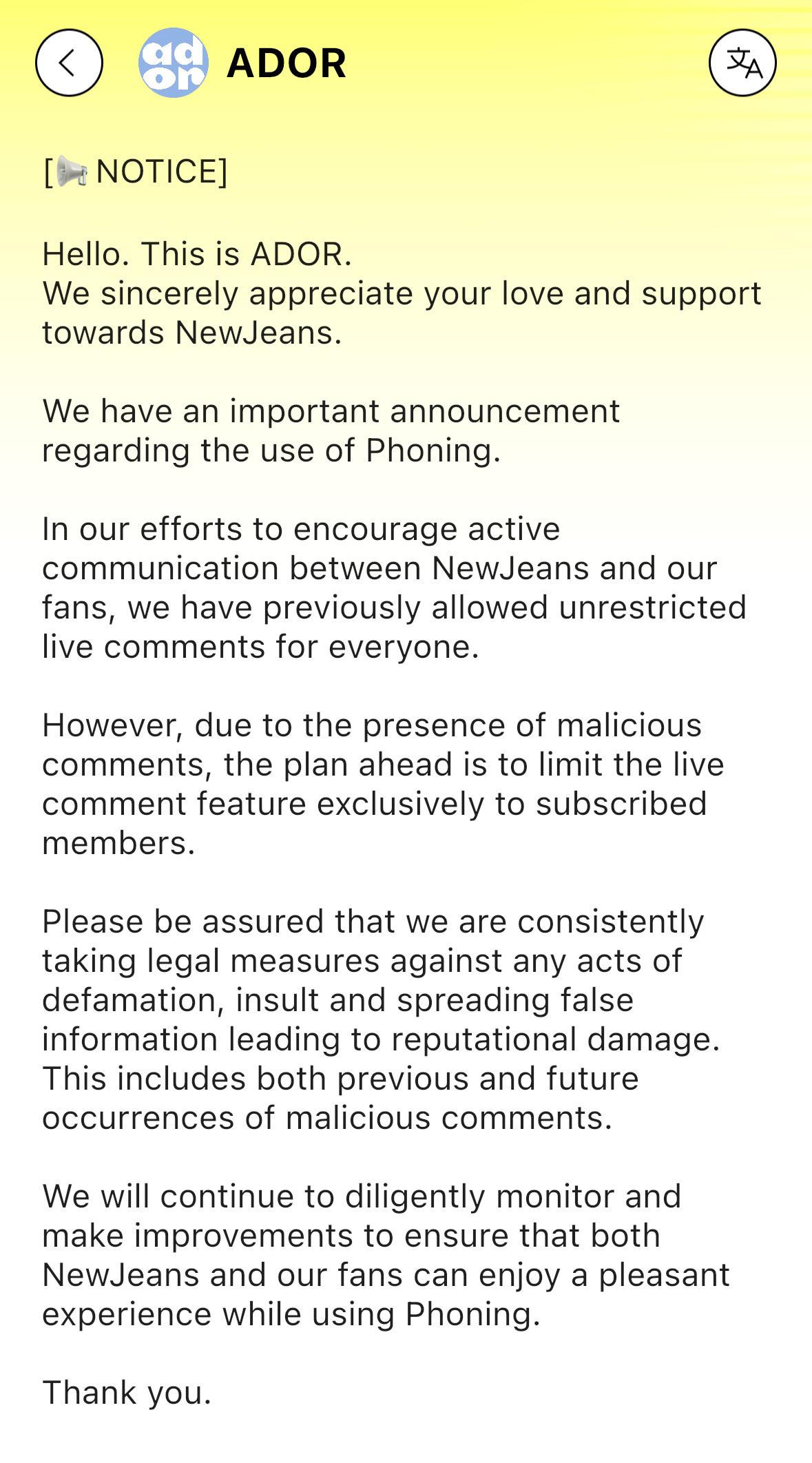Translate the ADOR notice

[742, 63]
